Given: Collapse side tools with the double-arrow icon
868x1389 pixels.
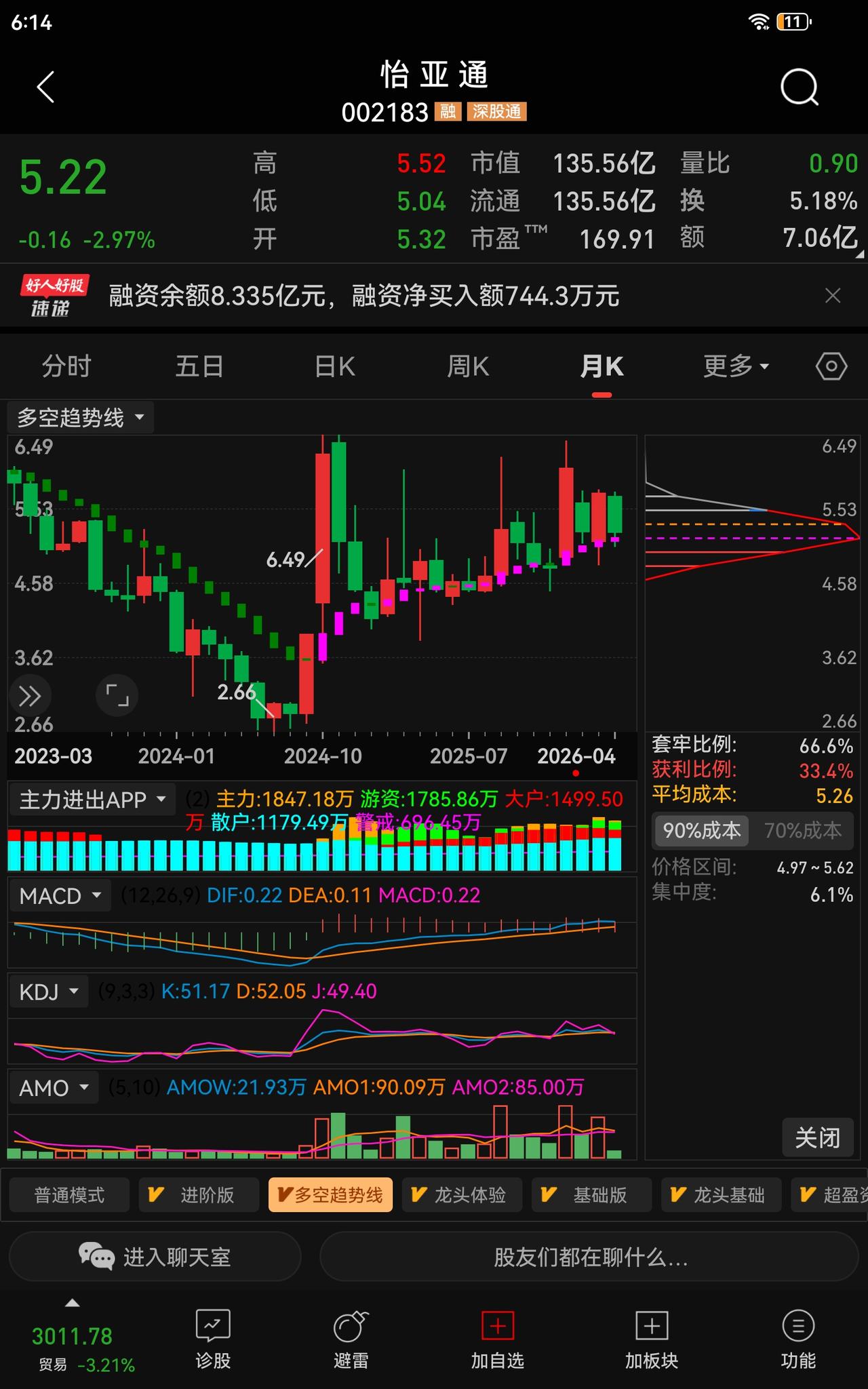Looking at the screenshot, I should click(30, 696).
